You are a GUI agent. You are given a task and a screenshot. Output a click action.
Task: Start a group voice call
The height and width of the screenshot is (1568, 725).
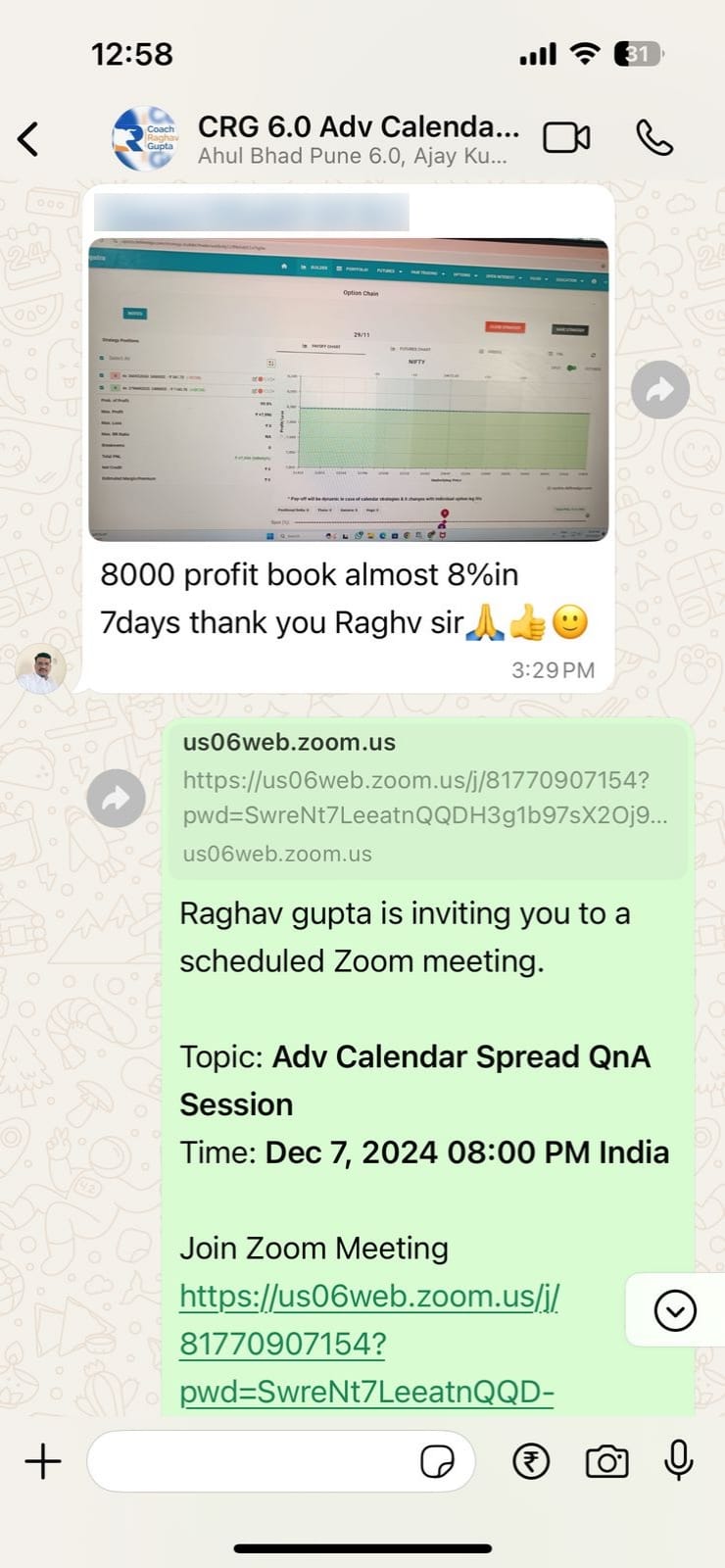point(653,138)
